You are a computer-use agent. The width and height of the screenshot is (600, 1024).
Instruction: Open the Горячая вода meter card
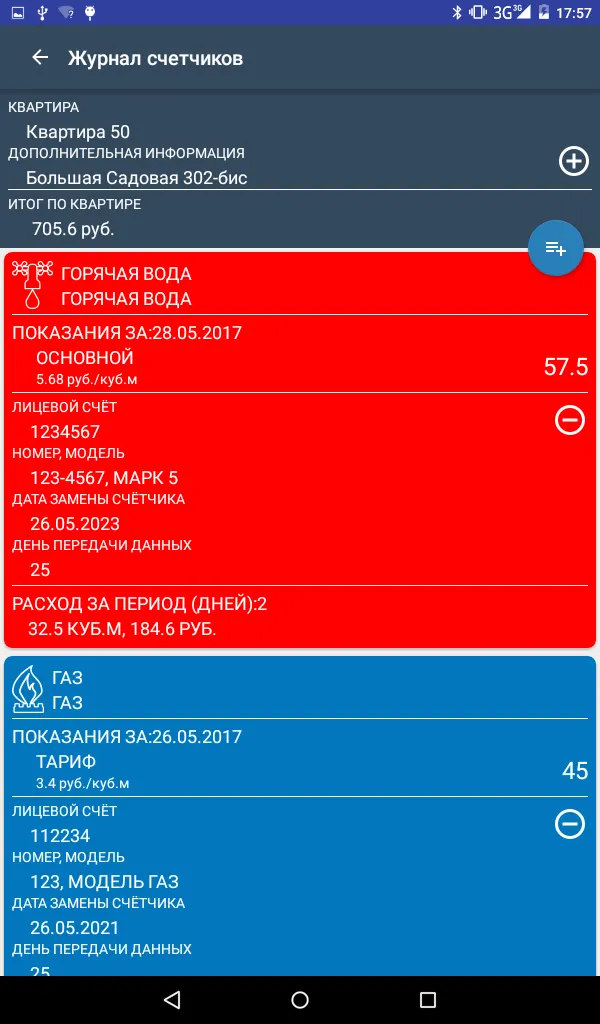300,450
